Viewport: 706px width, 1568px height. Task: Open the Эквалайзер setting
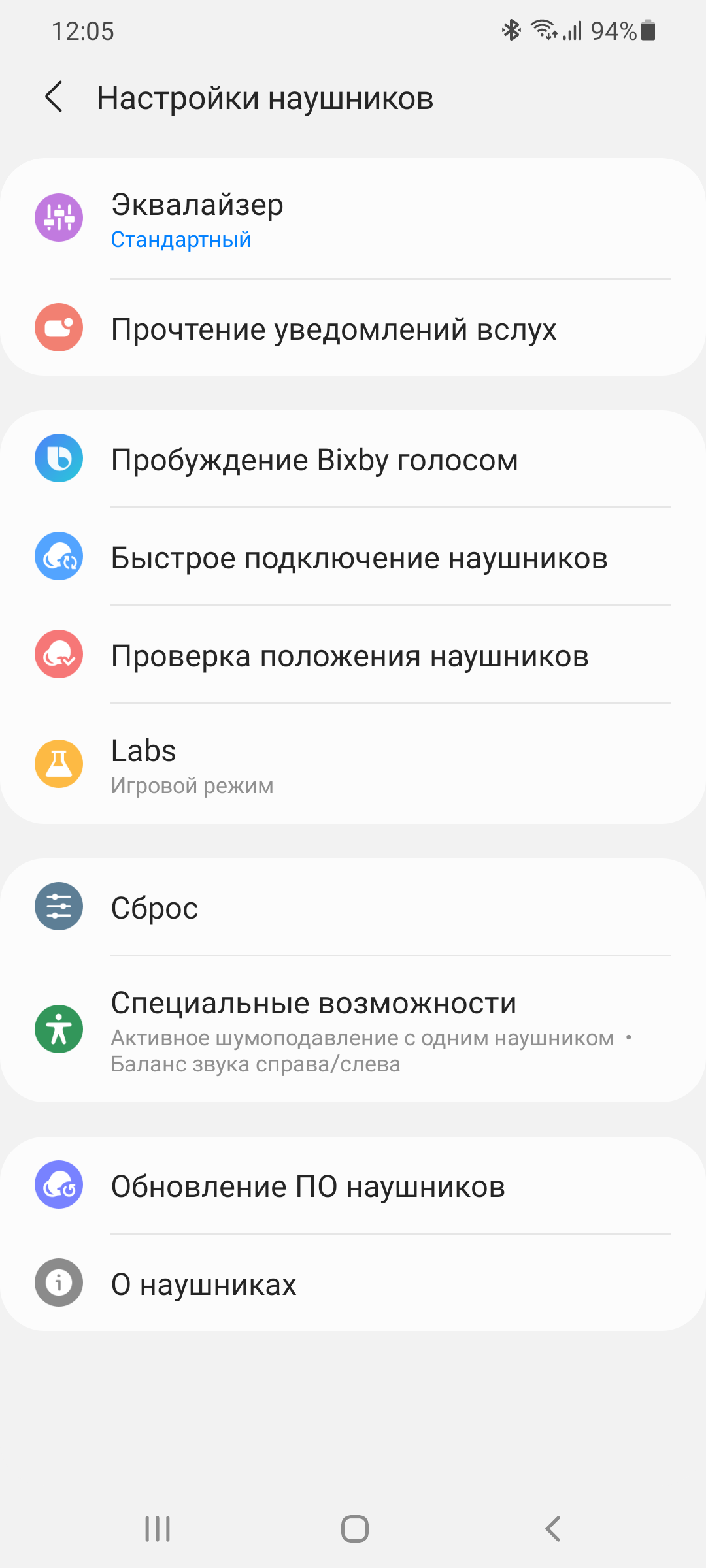tap(353, 219)
